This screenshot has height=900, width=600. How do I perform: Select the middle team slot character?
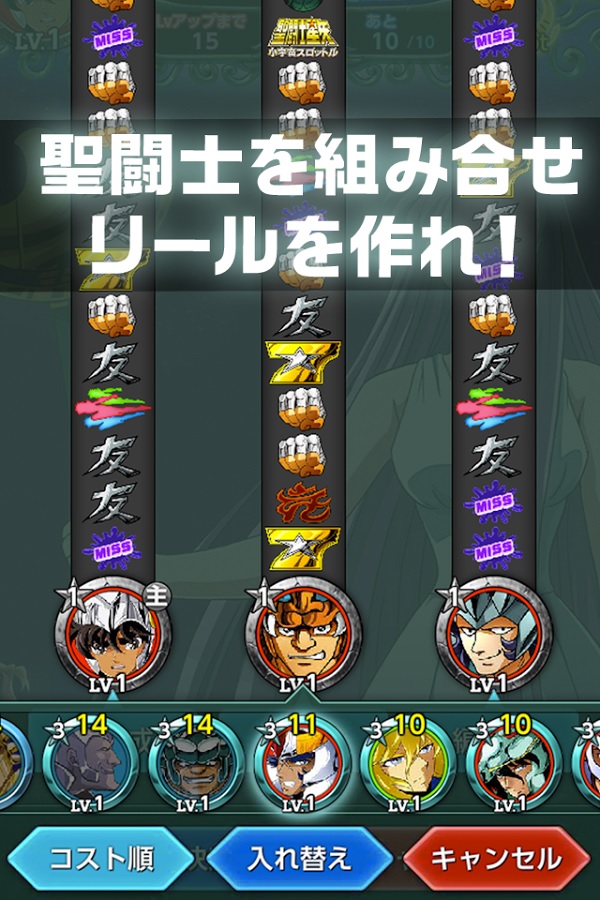point(302,631)
